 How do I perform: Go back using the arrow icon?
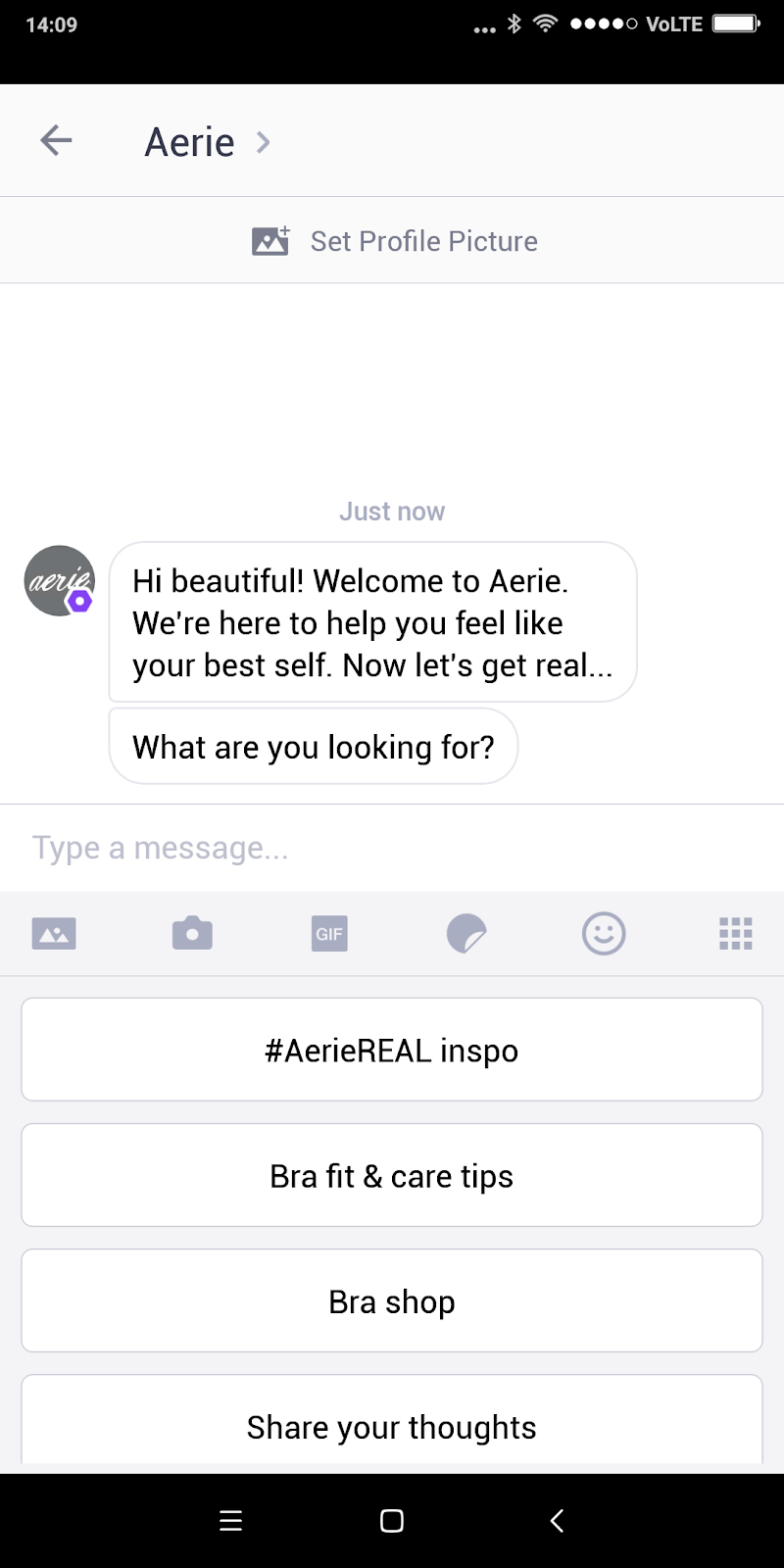coord(56,141)
